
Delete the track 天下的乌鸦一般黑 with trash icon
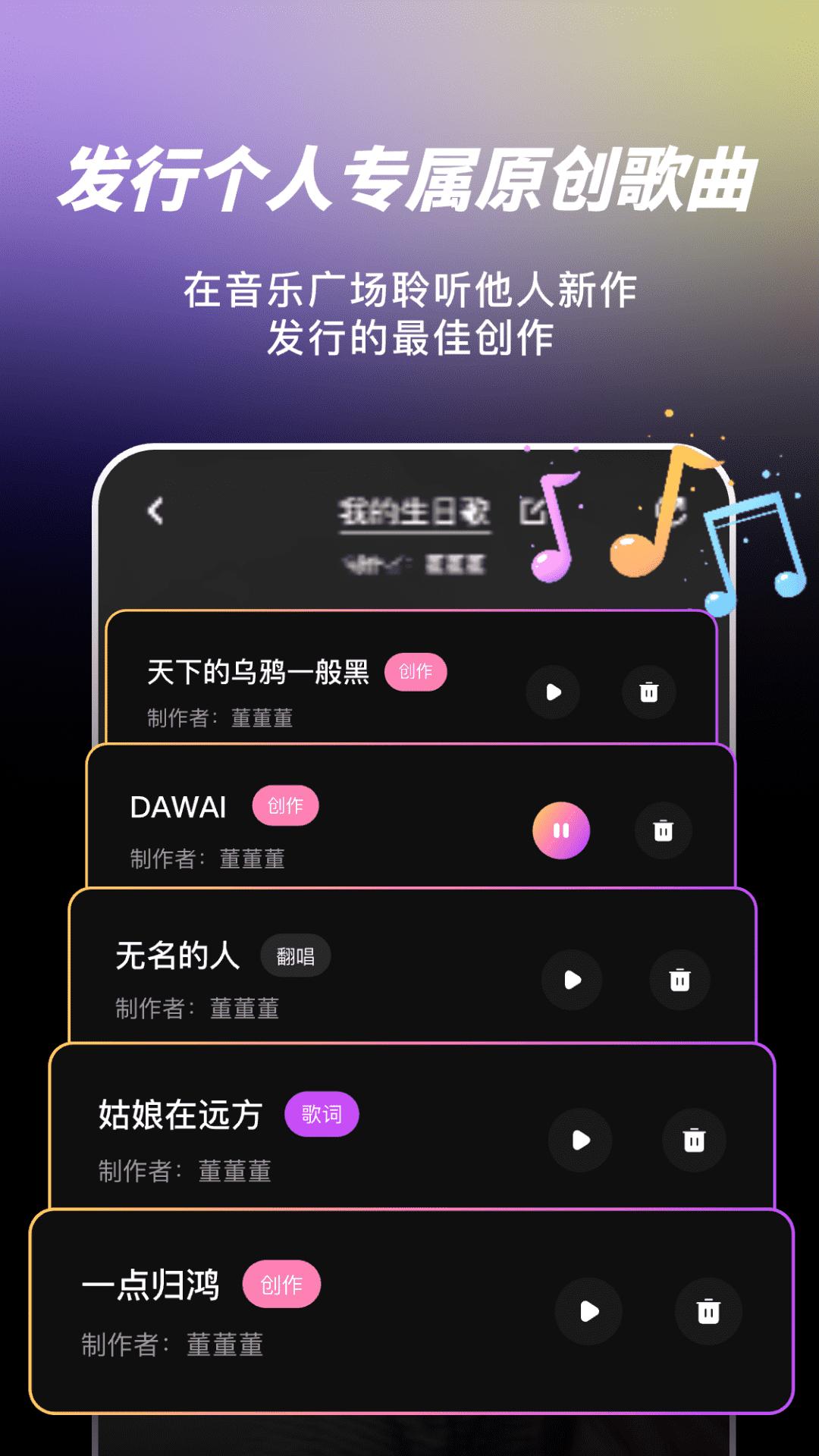coord(648,692)
